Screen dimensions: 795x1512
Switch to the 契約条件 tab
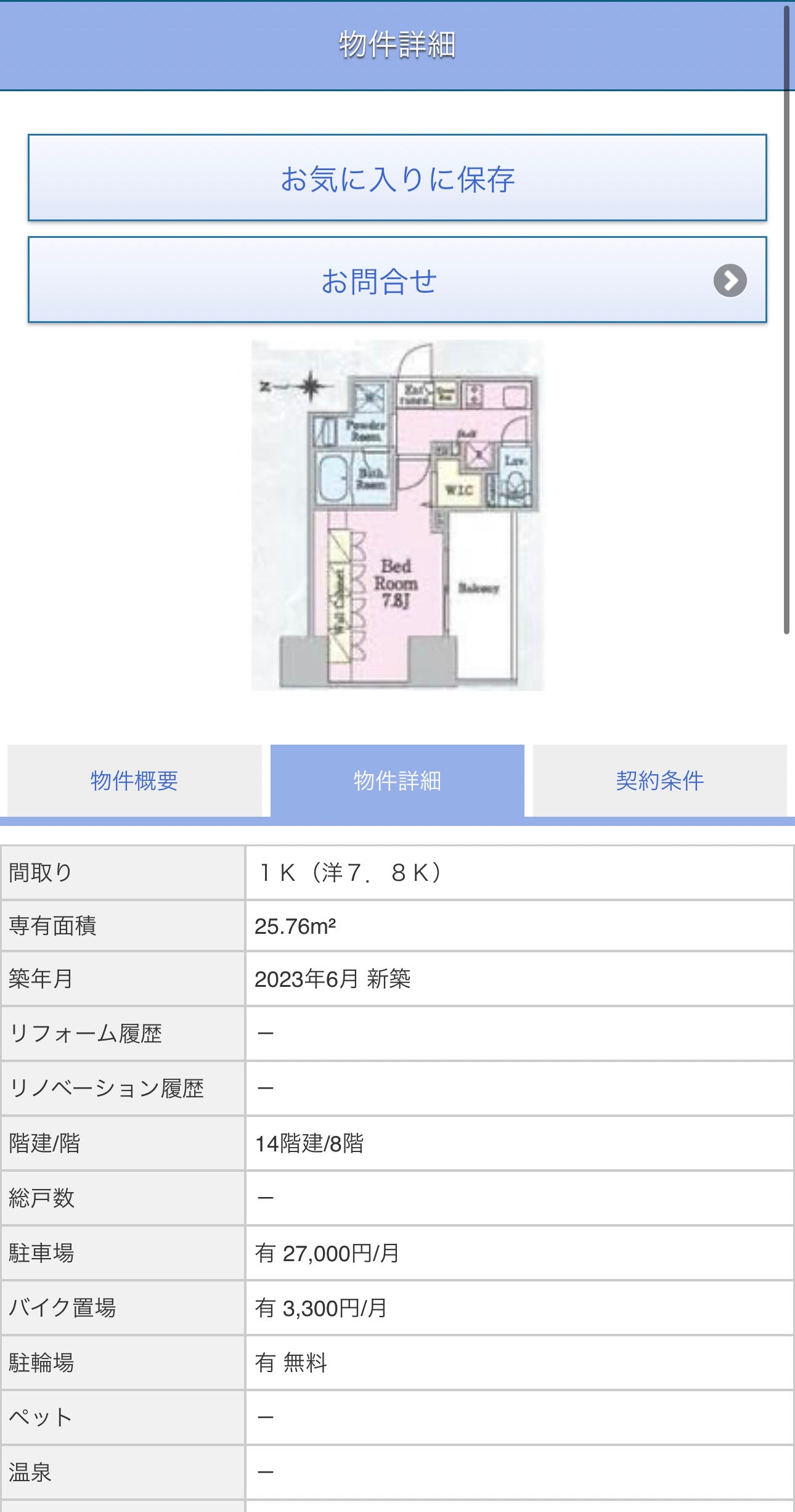[659, 780]
